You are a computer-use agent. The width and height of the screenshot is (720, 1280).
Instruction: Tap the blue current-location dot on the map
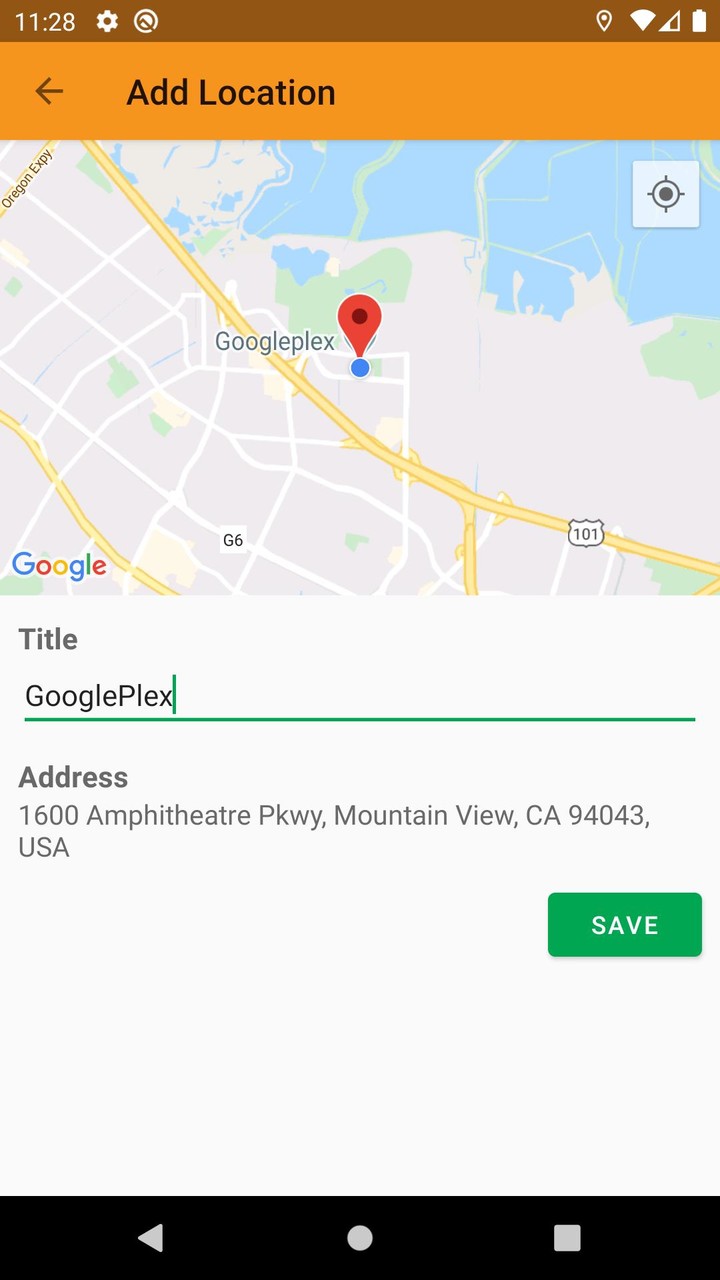[359, 367]
